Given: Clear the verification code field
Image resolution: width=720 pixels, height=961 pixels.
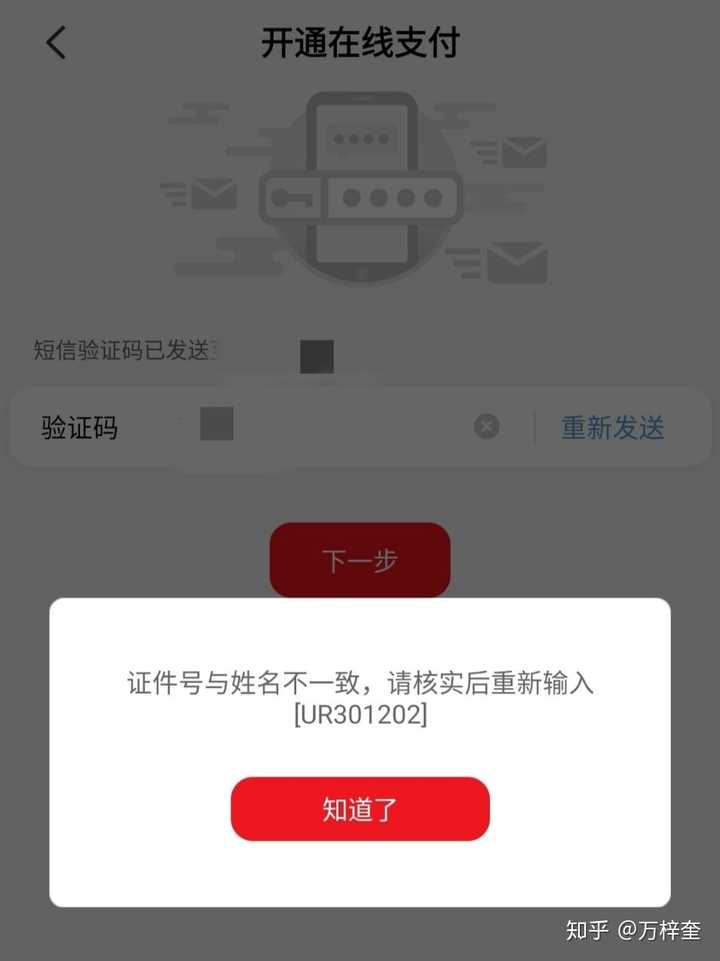Looking at the screenshot, I should 486,428.
